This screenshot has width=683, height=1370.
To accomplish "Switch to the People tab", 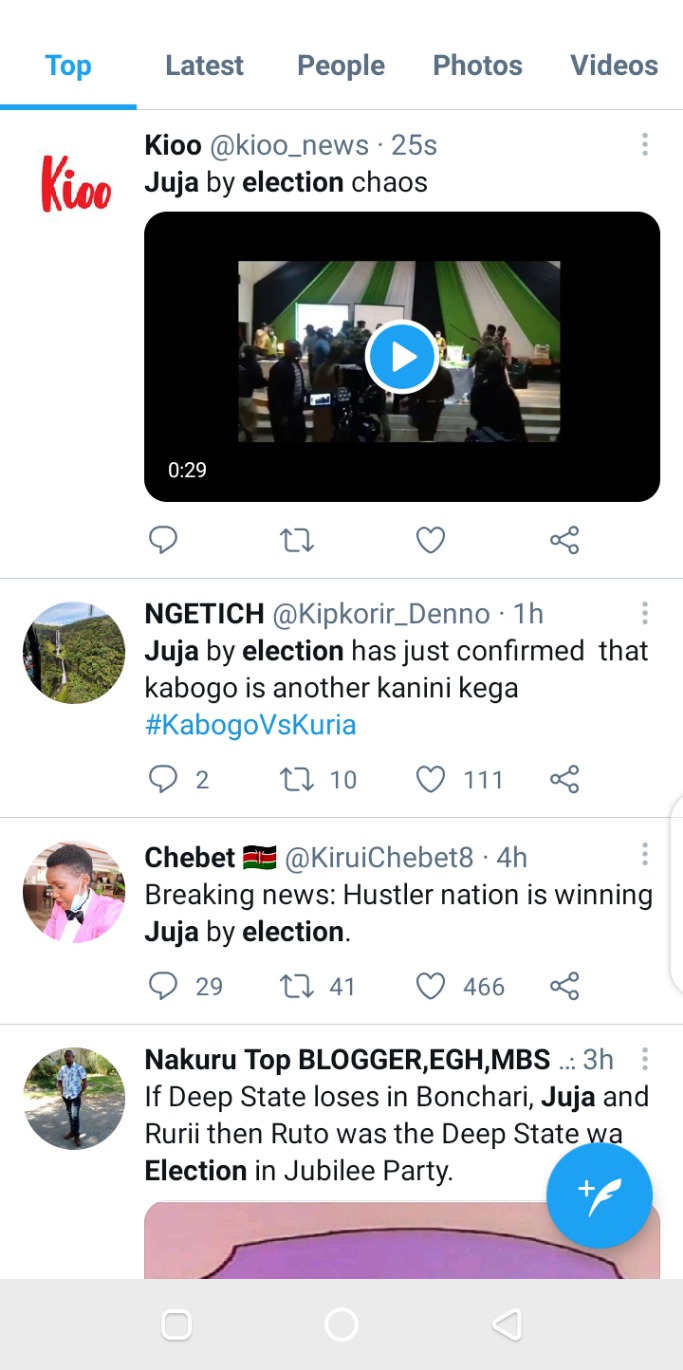I will (x=341, y=66).
